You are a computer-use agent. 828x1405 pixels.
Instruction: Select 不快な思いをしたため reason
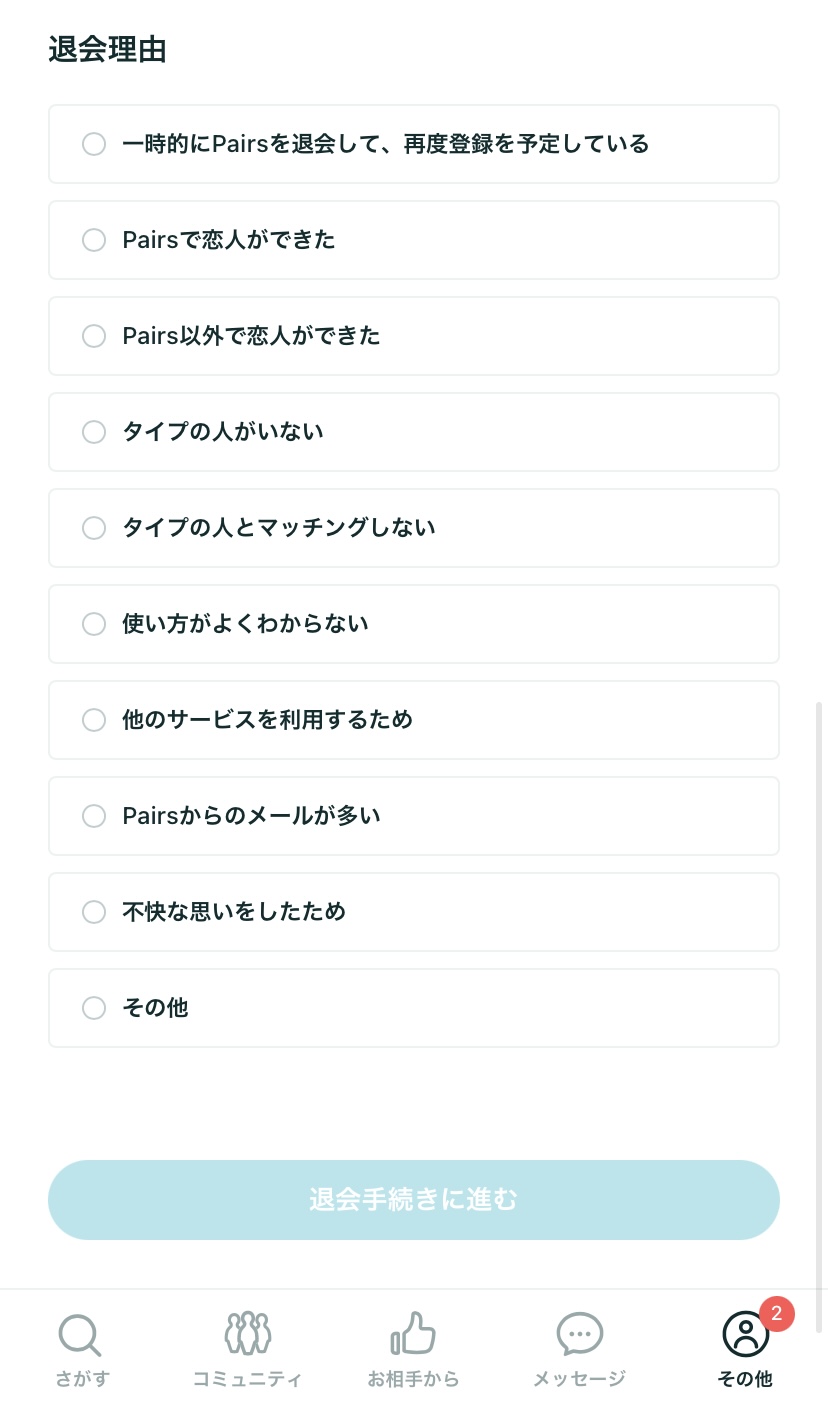(414, 912)
